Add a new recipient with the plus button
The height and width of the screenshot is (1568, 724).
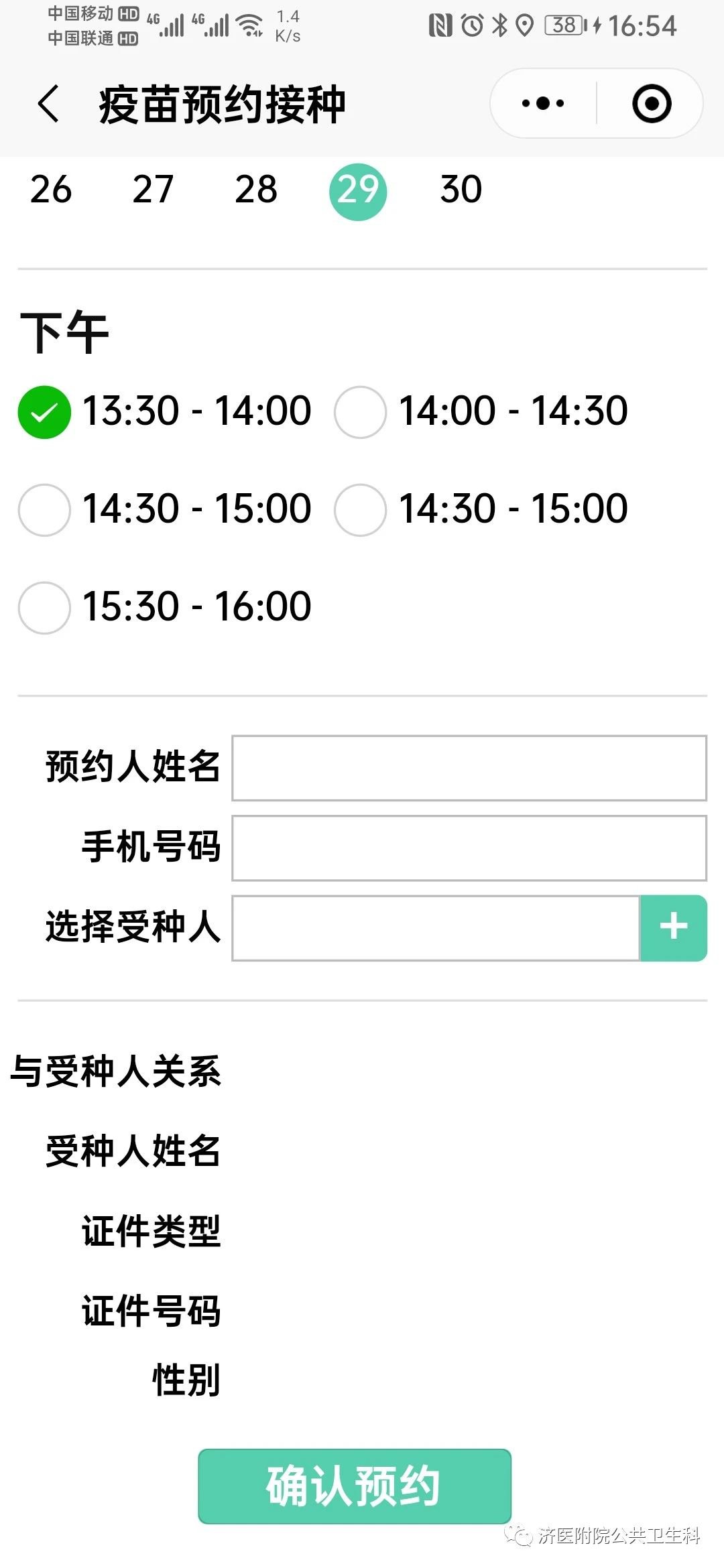(x=673, y=928)
